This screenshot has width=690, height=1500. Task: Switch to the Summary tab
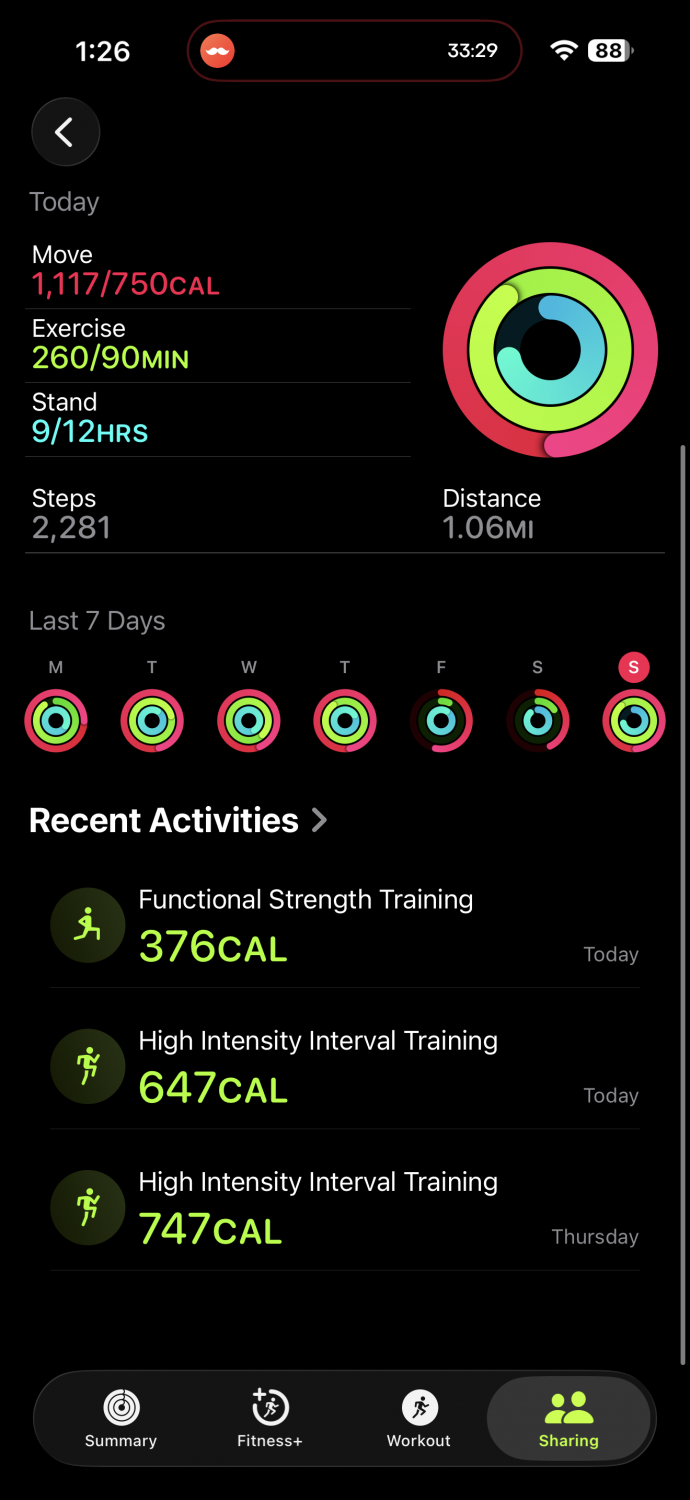pyautogui.click(x=121, y=1419)
